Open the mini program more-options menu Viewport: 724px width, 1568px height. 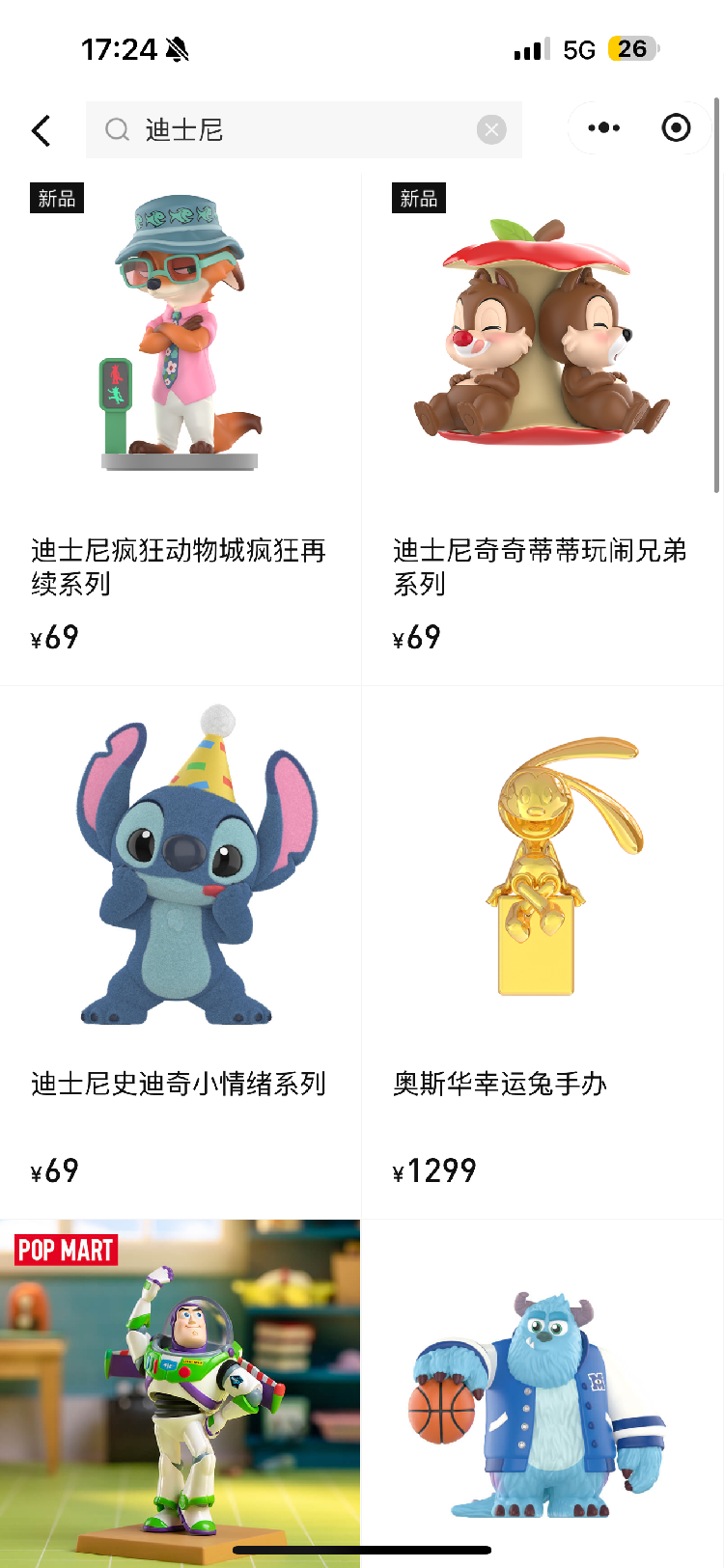pyautogui.click(x=604, y=127)
